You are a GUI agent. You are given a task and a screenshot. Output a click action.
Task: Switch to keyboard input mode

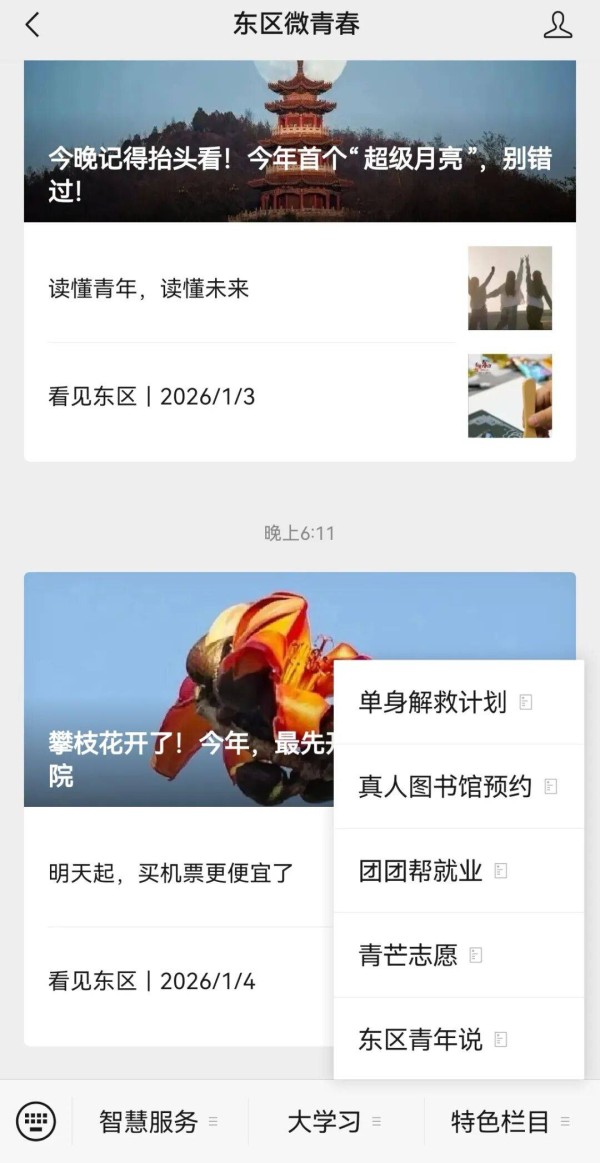point(36,1120)
